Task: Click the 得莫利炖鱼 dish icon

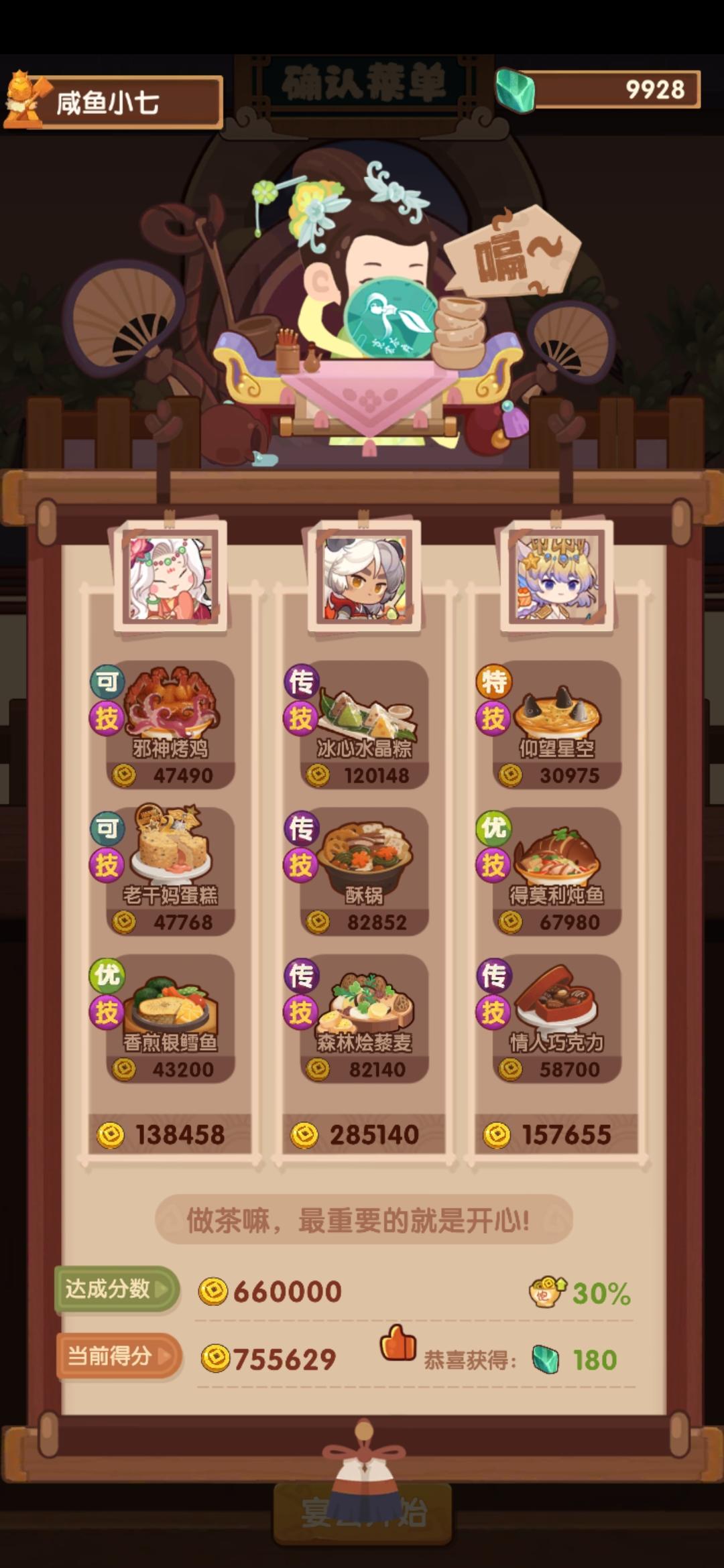Action: [x=555, y=854]
